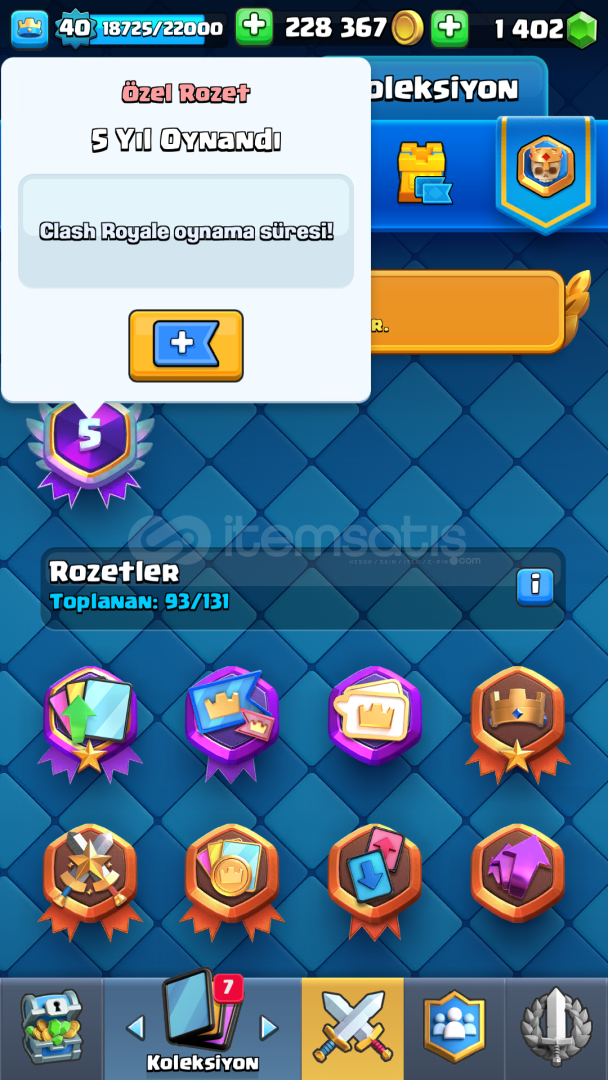View the bronze gold crown star badge
The image size is (608, 1080).
point(518,721)
